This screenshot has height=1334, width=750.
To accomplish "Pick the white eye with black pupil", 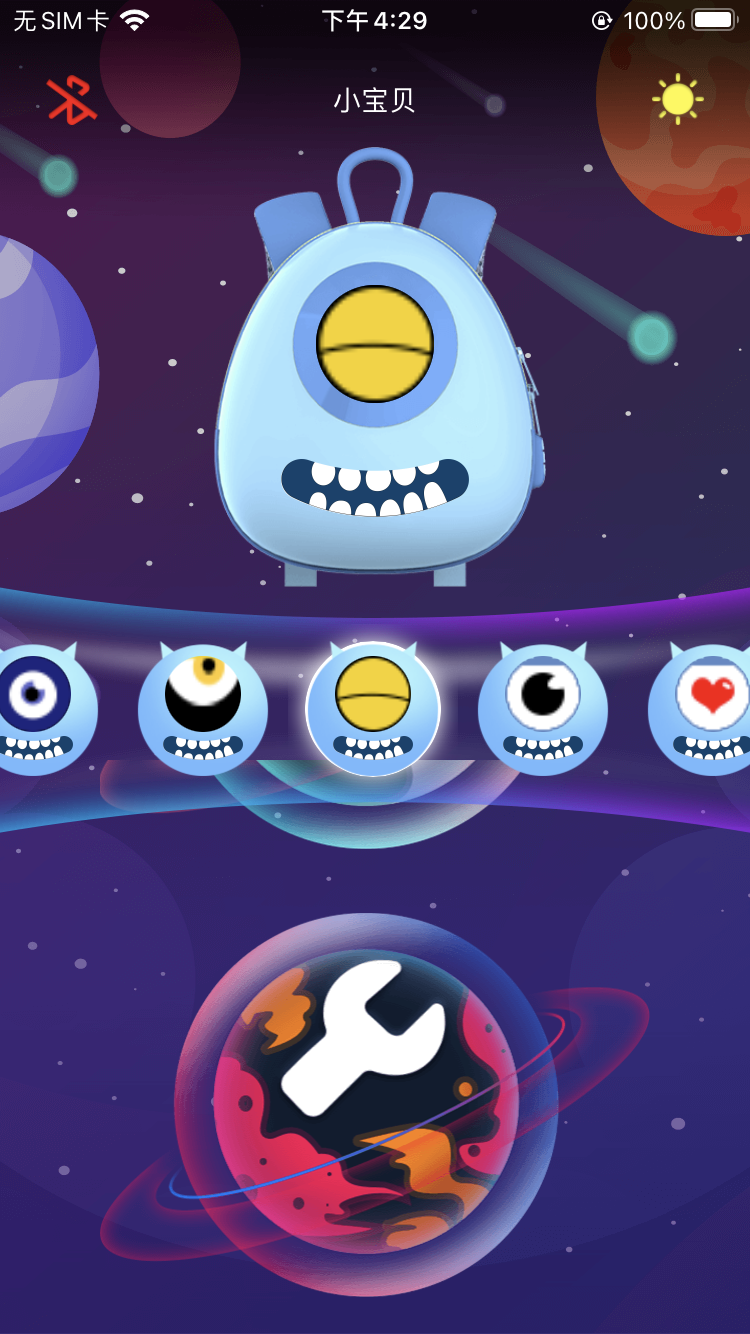I will [x=543, y=708].
